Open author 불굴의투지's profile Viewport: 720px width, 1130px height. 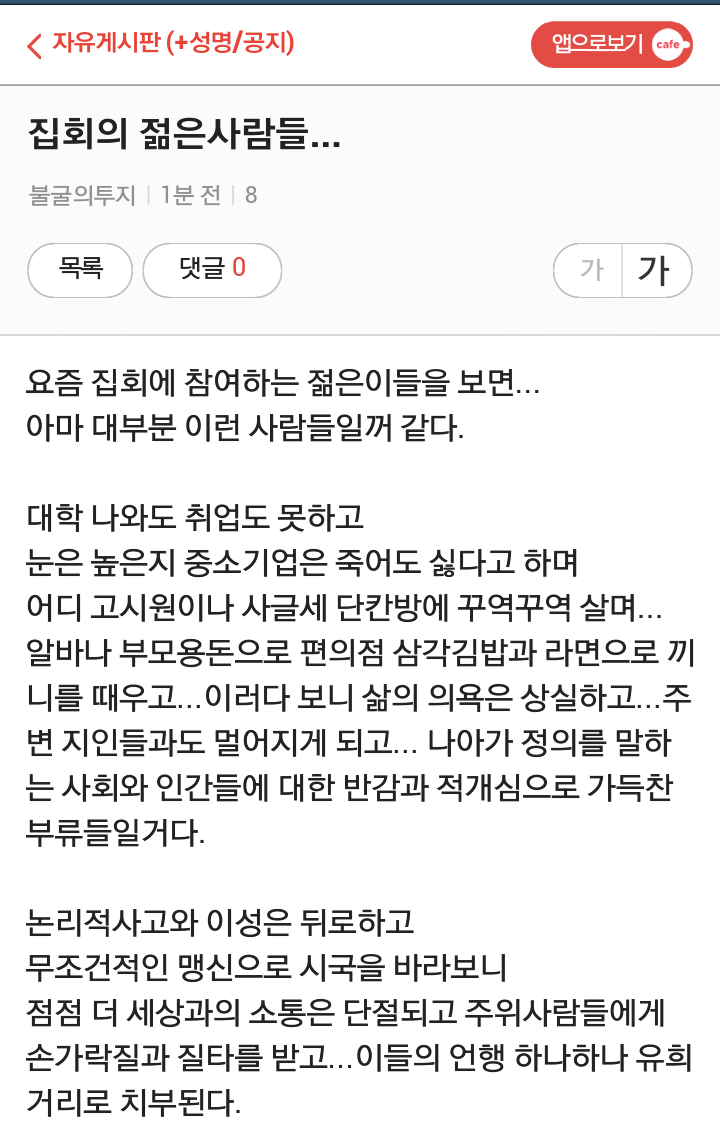point(82,195)
